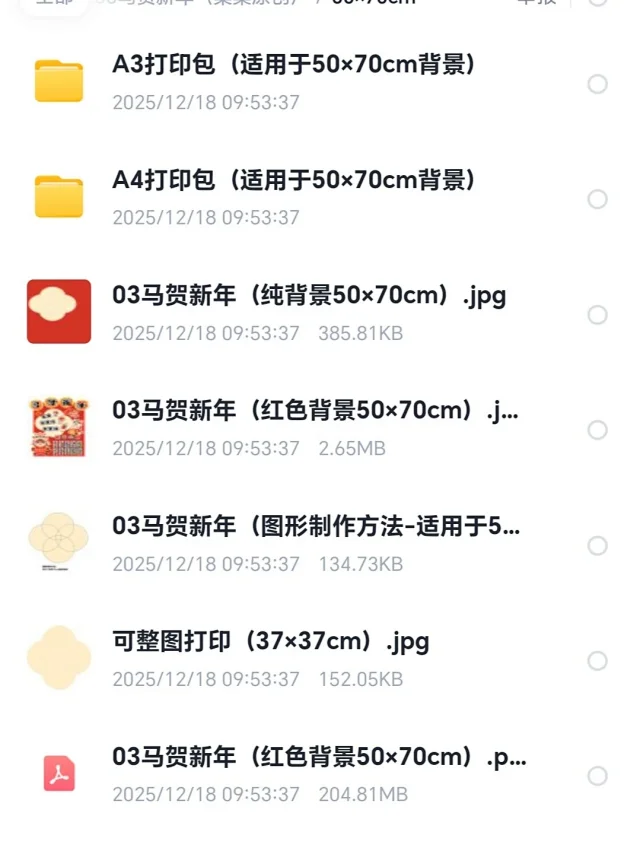The image size is (640, 848).
Task: Open the A4打印包 folder
Action: 293,181
